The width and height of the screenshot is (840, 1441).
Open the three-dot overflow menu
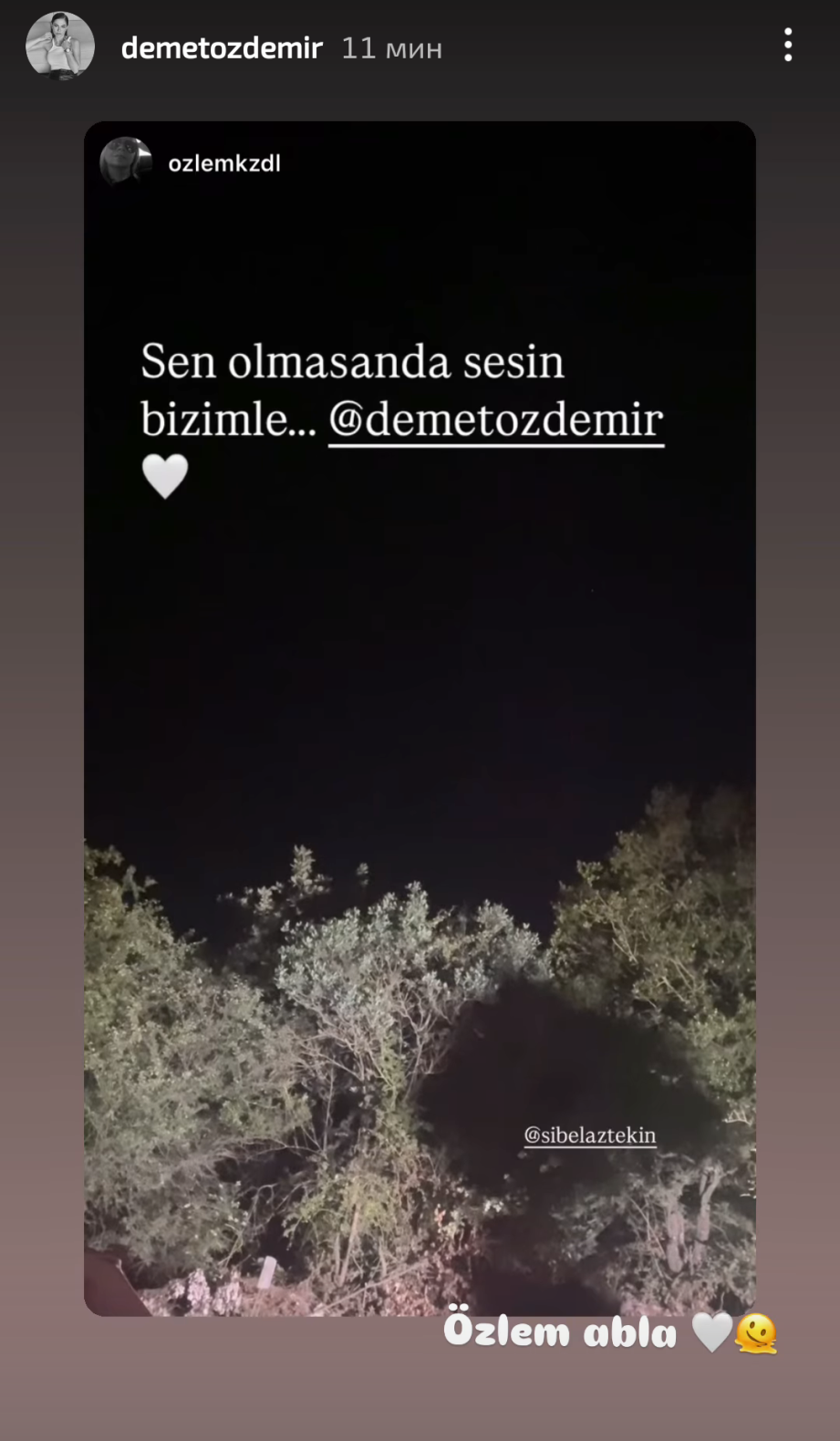pyautogui.click(x=788, y=46)
